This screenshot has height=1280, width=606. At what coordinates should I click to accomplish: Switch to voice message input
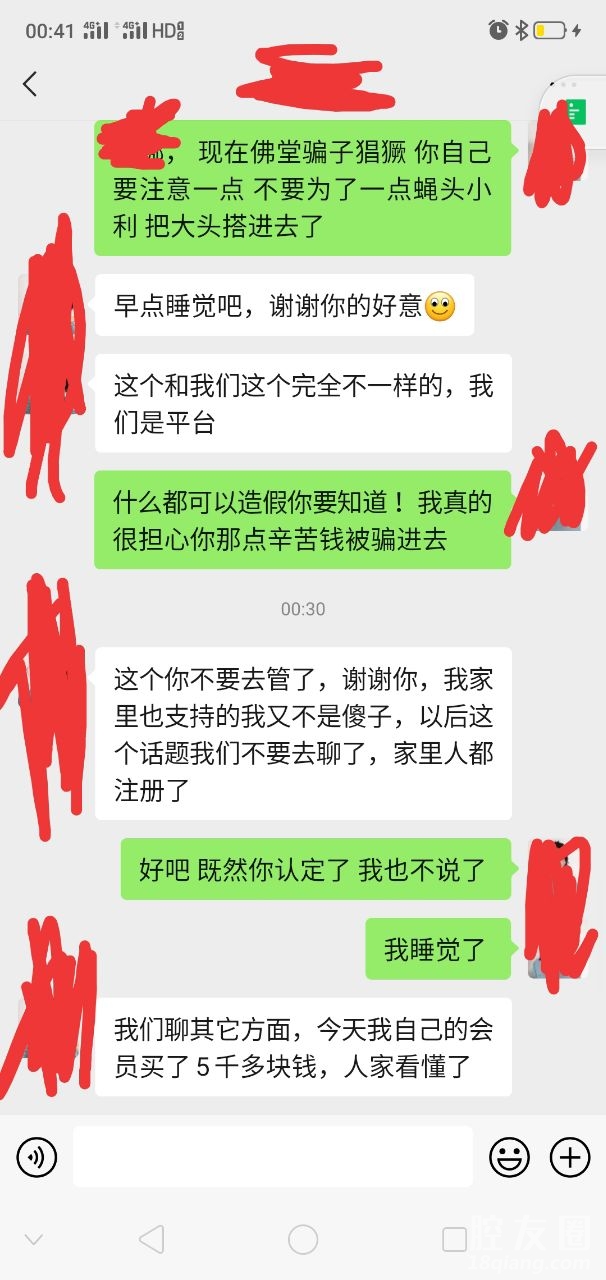[36, 1158]
